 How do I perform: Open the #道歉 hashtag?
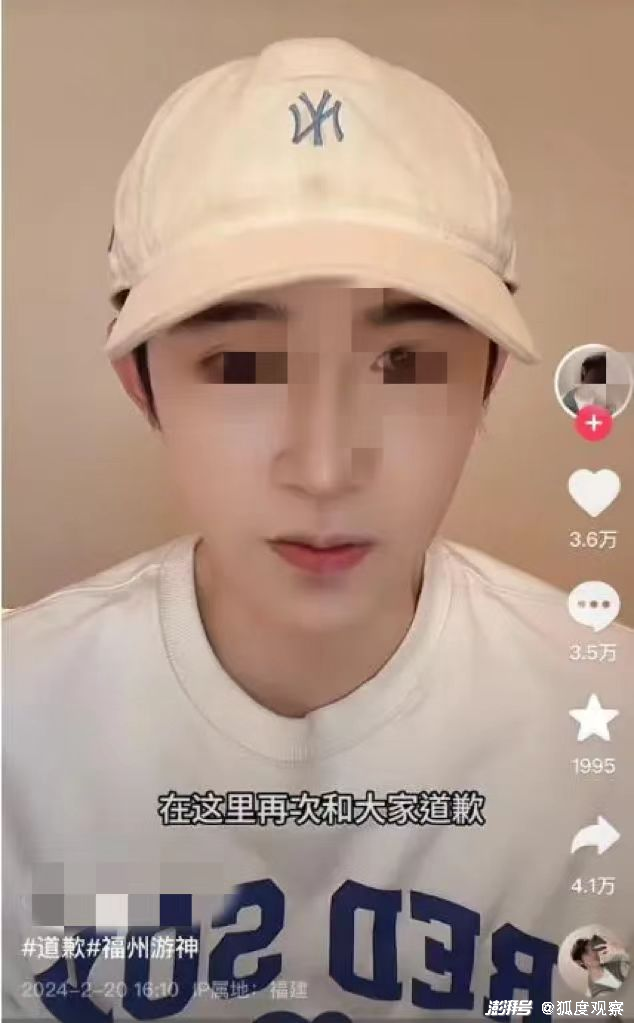point(54,948)
